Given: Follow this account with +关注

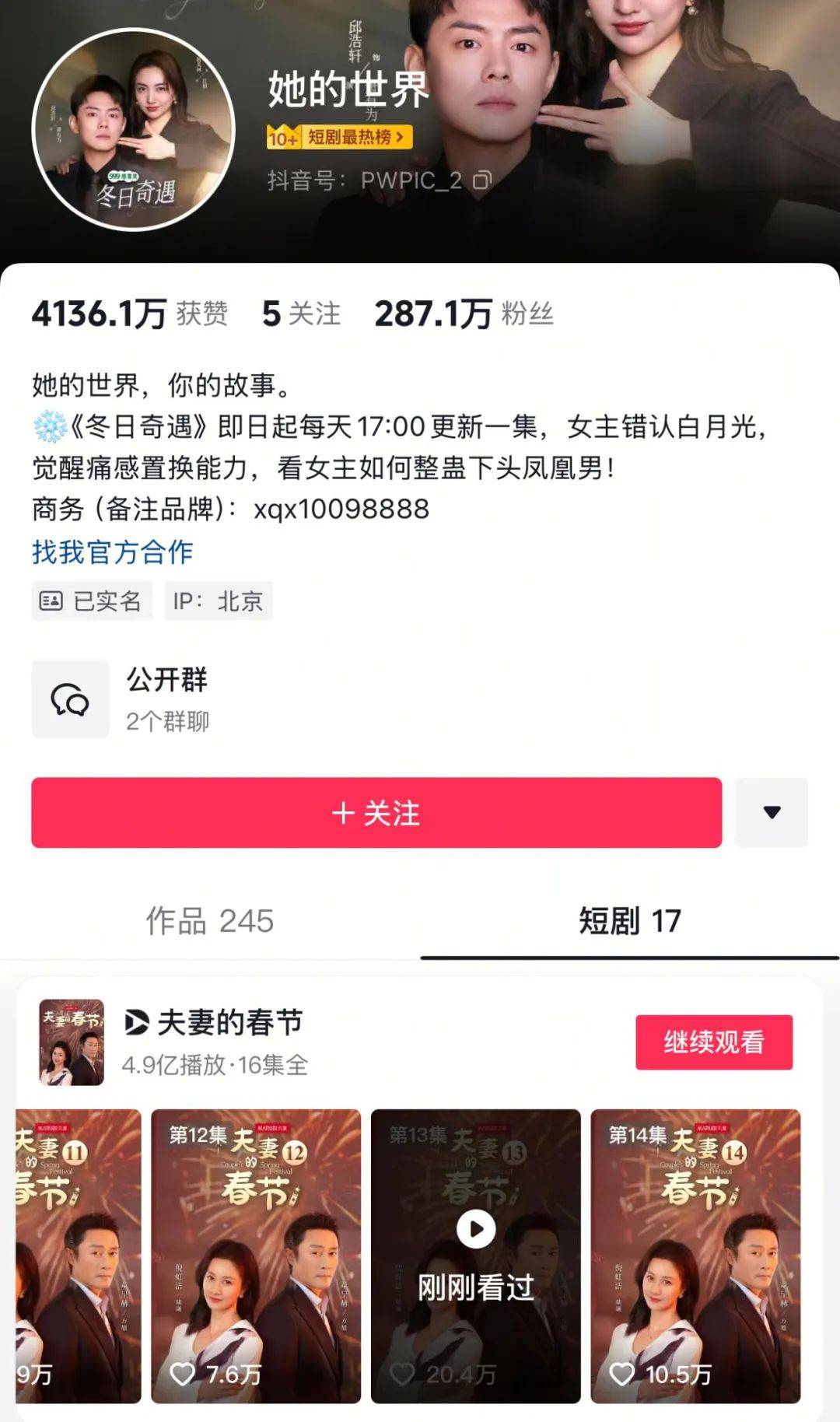Looking at the screenshot, I should [x=376, y=813].
